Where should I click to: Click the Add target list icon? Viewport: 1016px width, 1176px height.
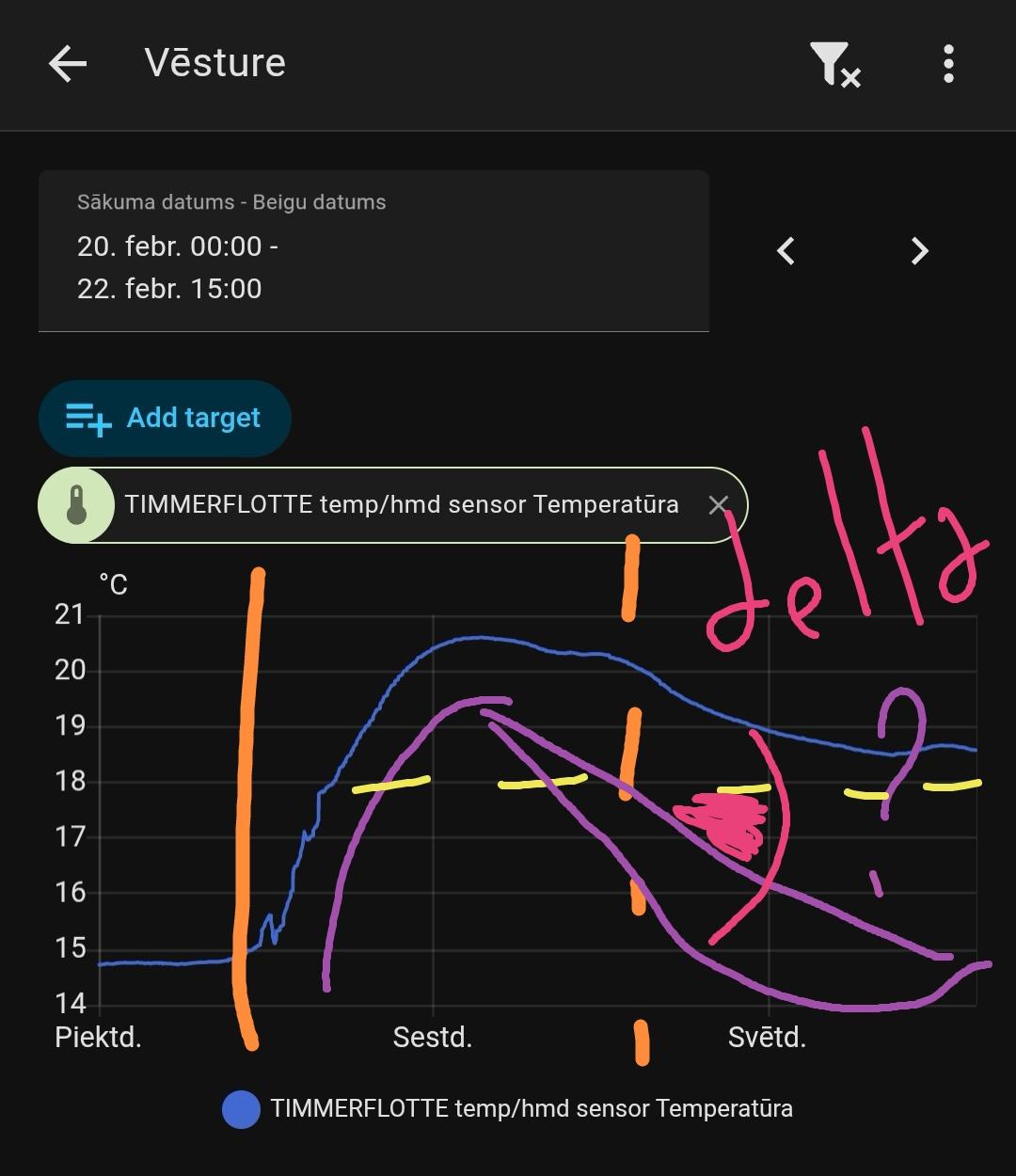87,418
